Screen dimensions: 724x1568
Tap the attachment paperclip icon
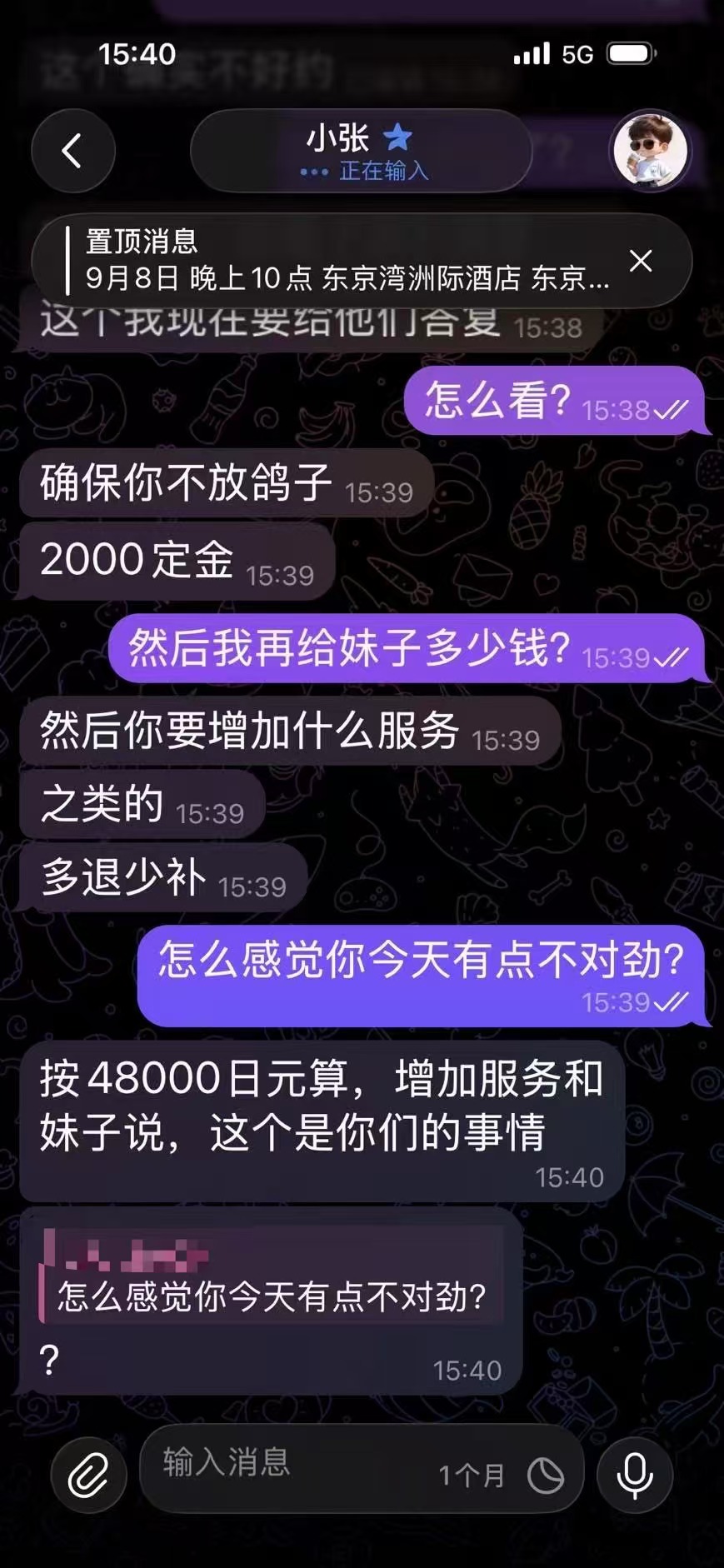pyautogui.click(x=88, y=1476)
